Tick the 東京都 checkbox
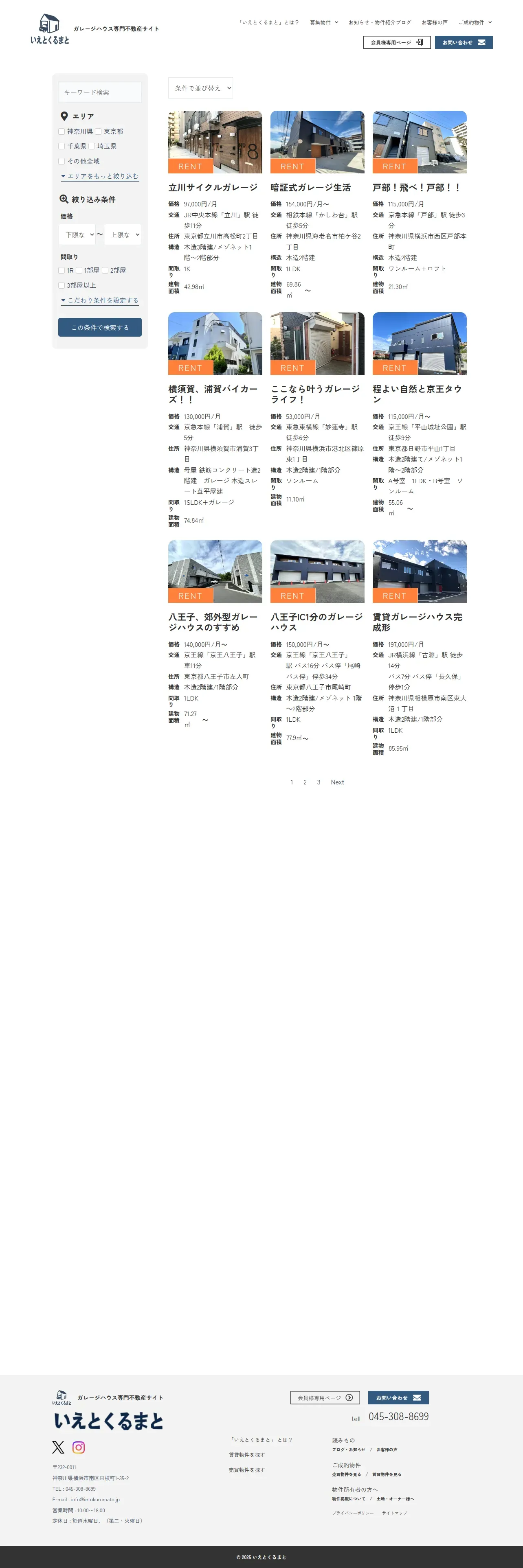 point(98,131)
